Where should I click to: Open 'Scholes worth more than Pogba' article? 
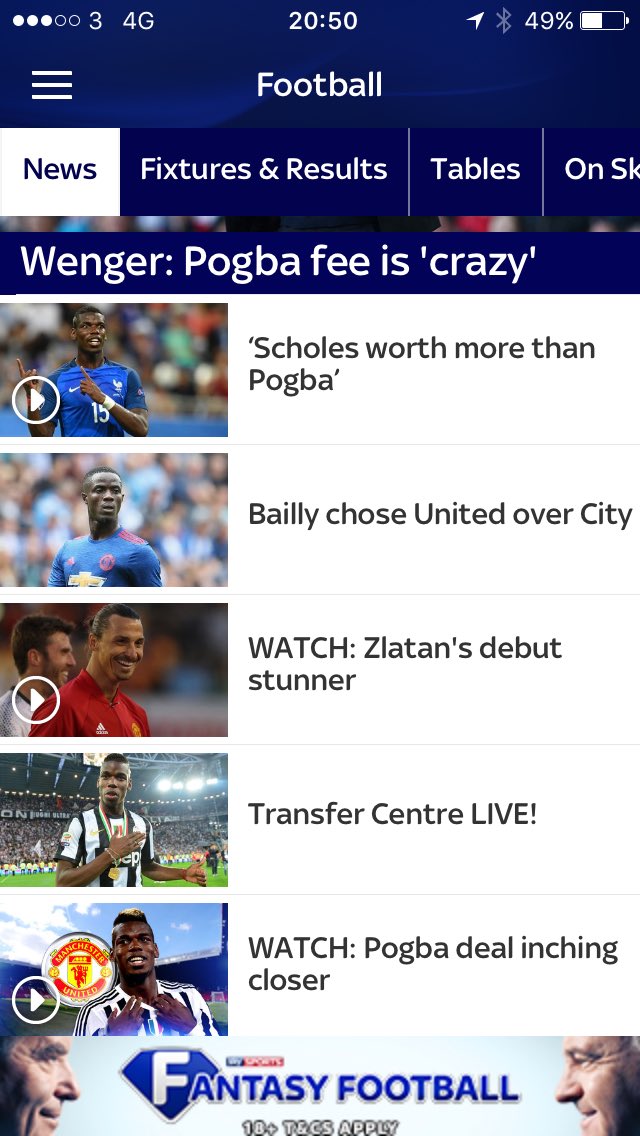click(420, 365)
